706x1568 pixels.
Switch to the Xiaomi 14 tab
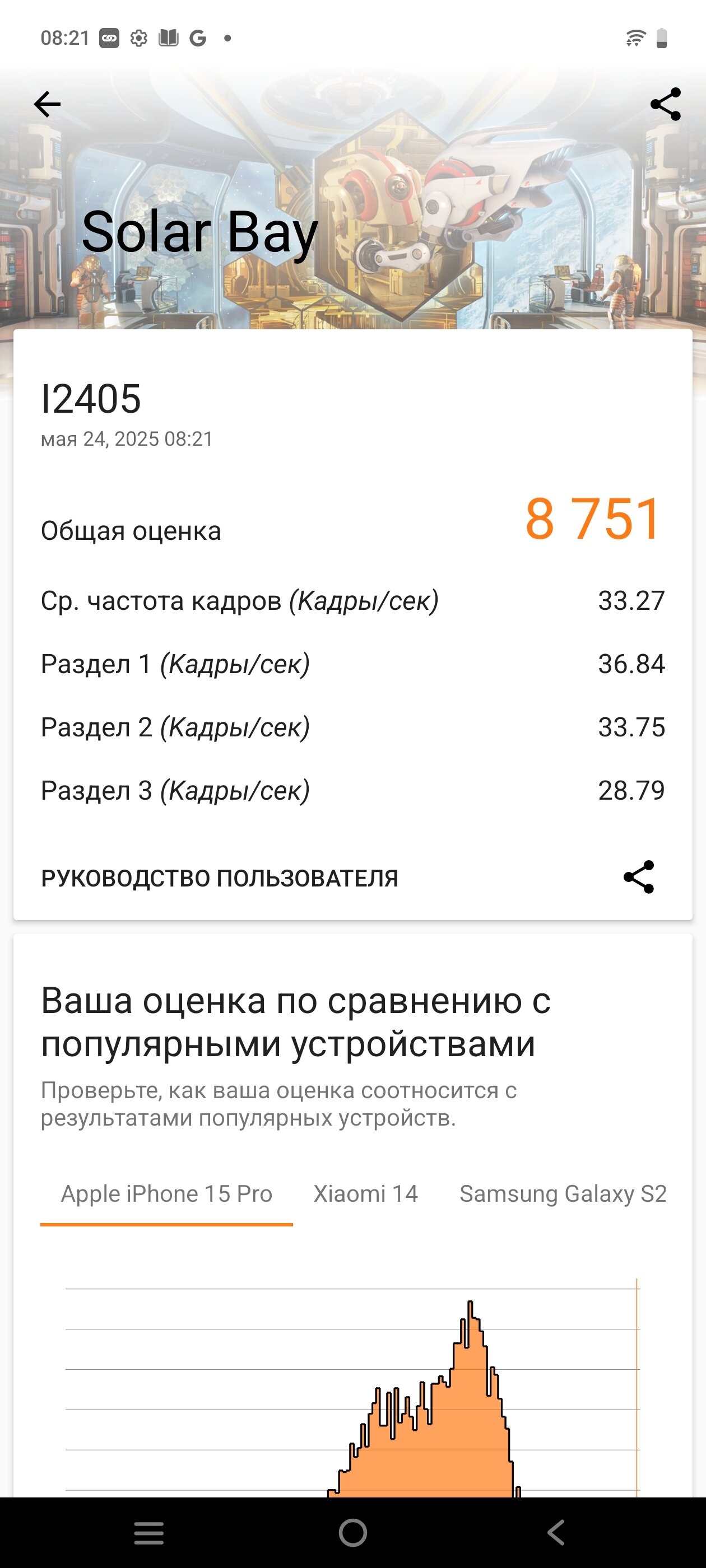point(365,1194)
